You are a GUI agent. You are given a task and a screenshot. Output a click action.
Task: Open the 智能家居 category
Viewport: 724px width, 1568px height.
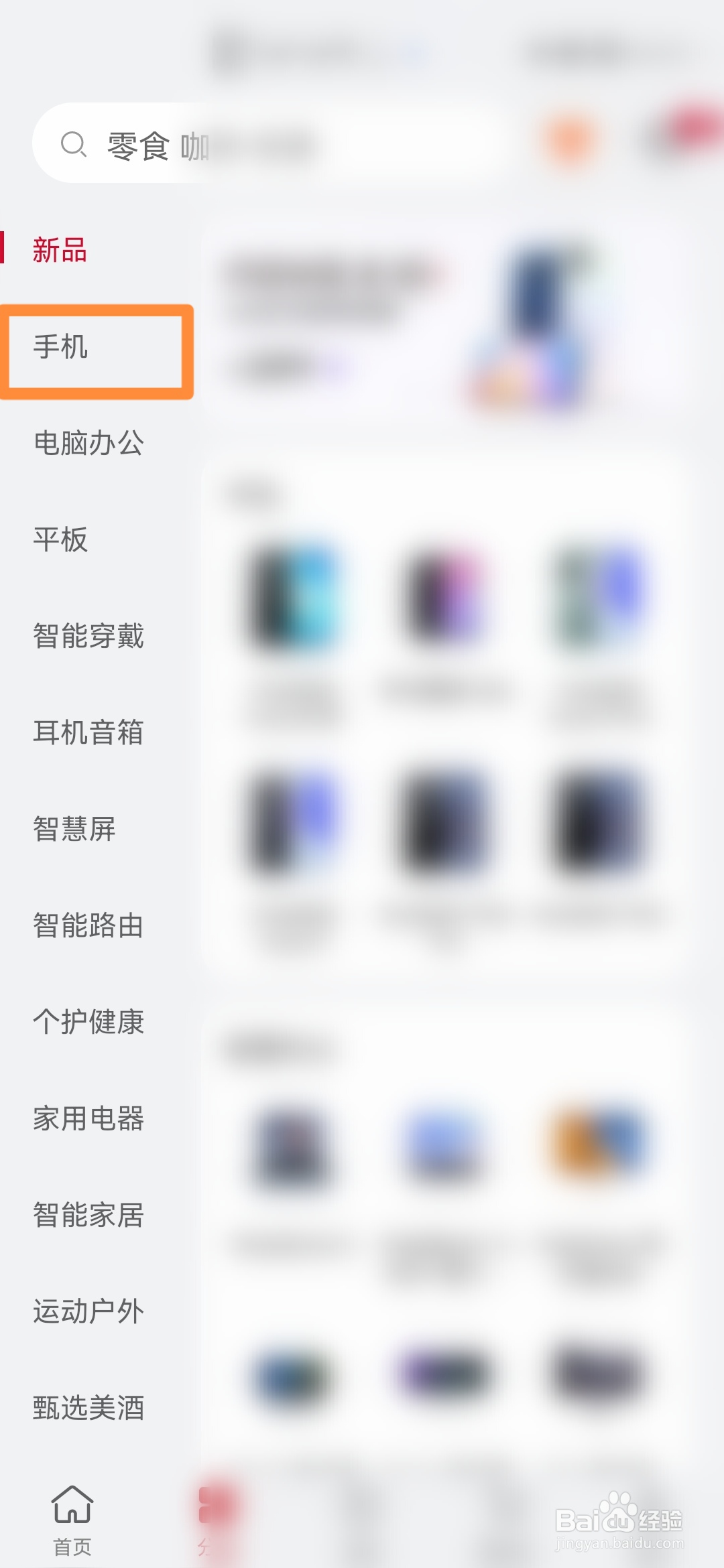pyautogui.click(x=88, y=1214)
